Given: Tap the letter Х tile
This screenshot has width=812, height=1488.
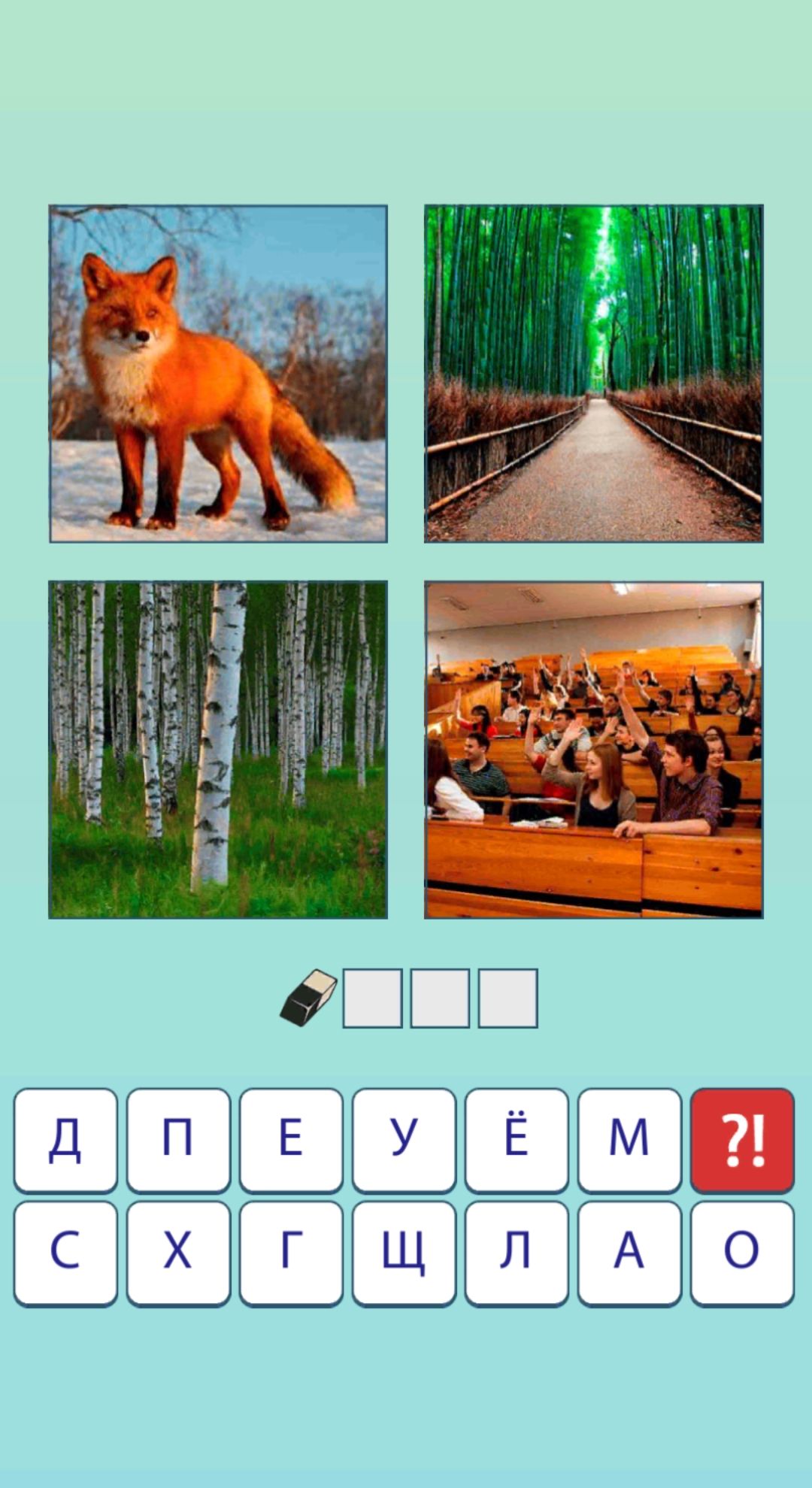Looking at the screenshot, I should pos(178,1252).
